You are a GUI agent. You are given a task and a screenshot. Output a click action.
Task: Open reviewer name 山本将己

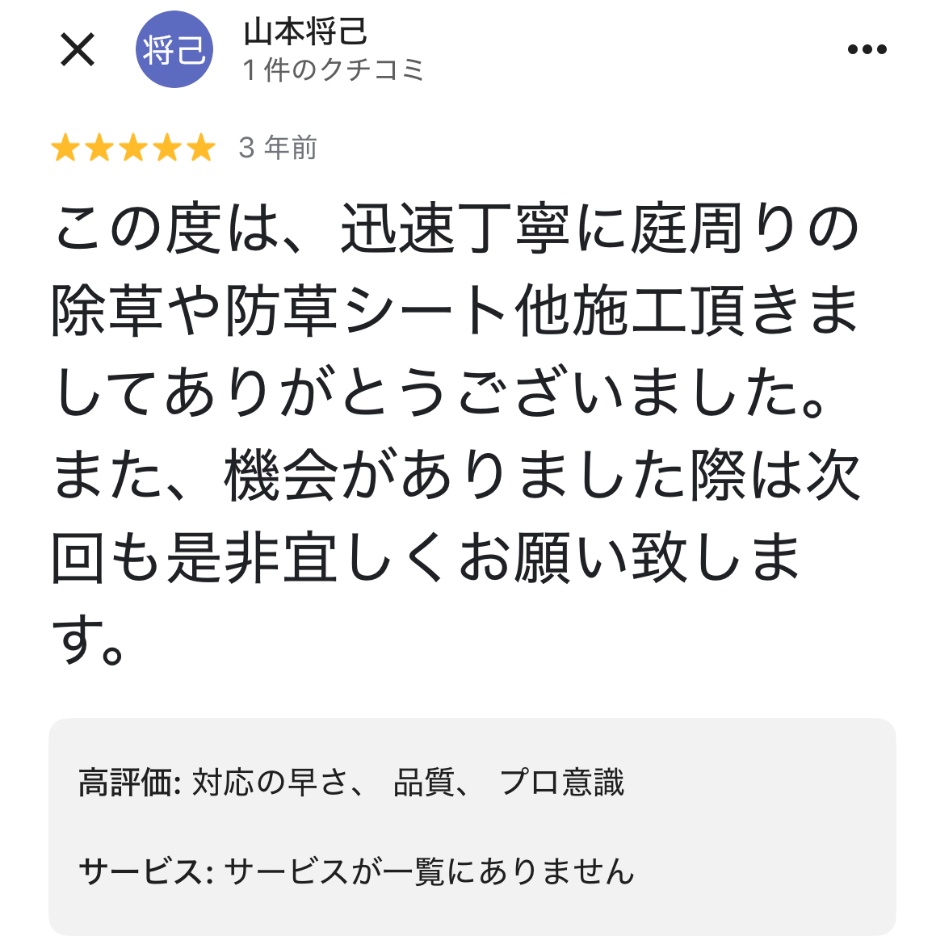tap(305, 32)
